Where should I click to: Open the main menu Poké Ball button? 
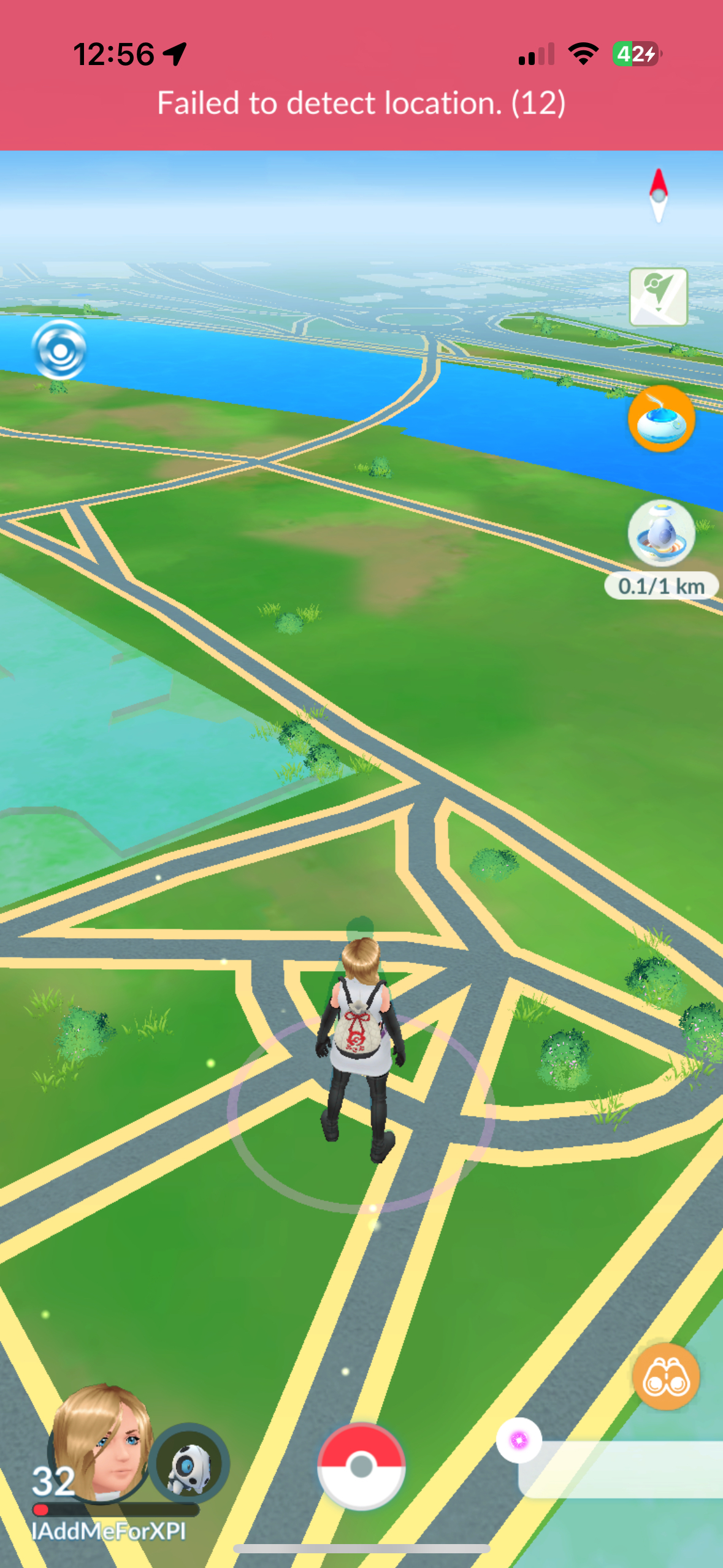tap(361, 1466)
